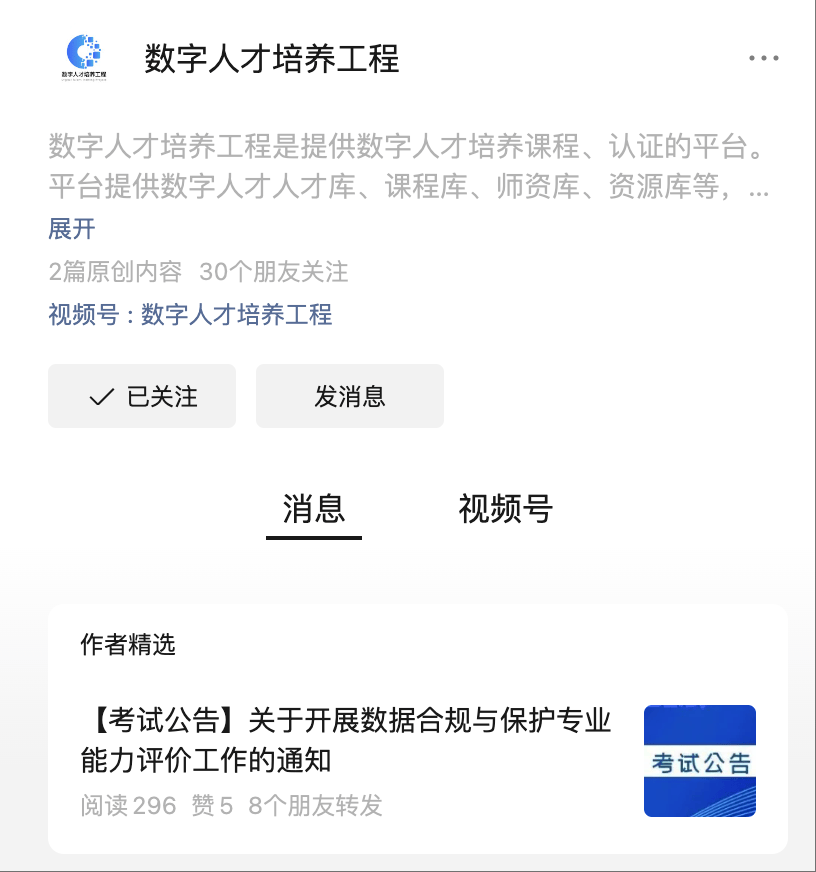Open the 视频号 link 数字人才培养工程
816x872 pixels.
236,315
